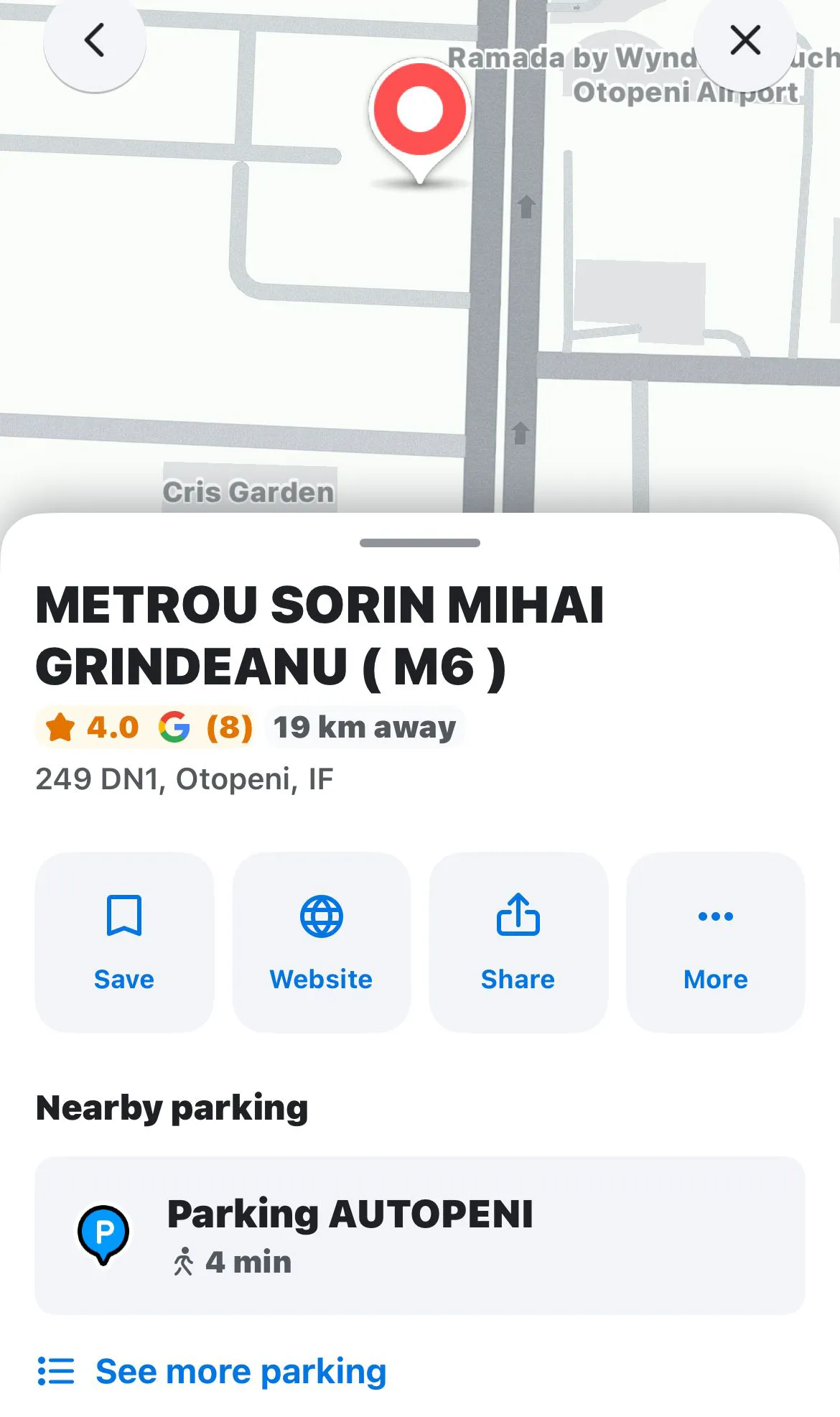Tap the sheet's drag handle
This screenshot has width=840, height=1417.
point(420,543)
